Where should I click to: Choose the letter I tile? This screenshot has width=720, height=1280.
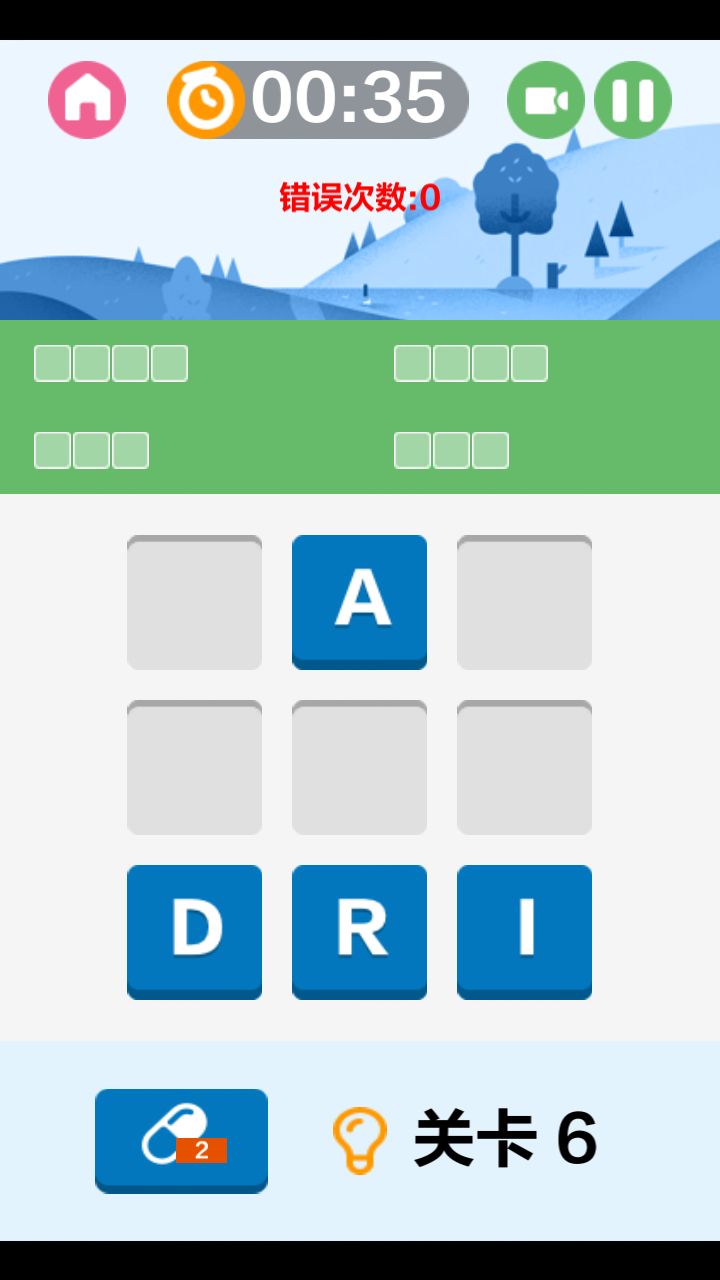tap(524, 930)
